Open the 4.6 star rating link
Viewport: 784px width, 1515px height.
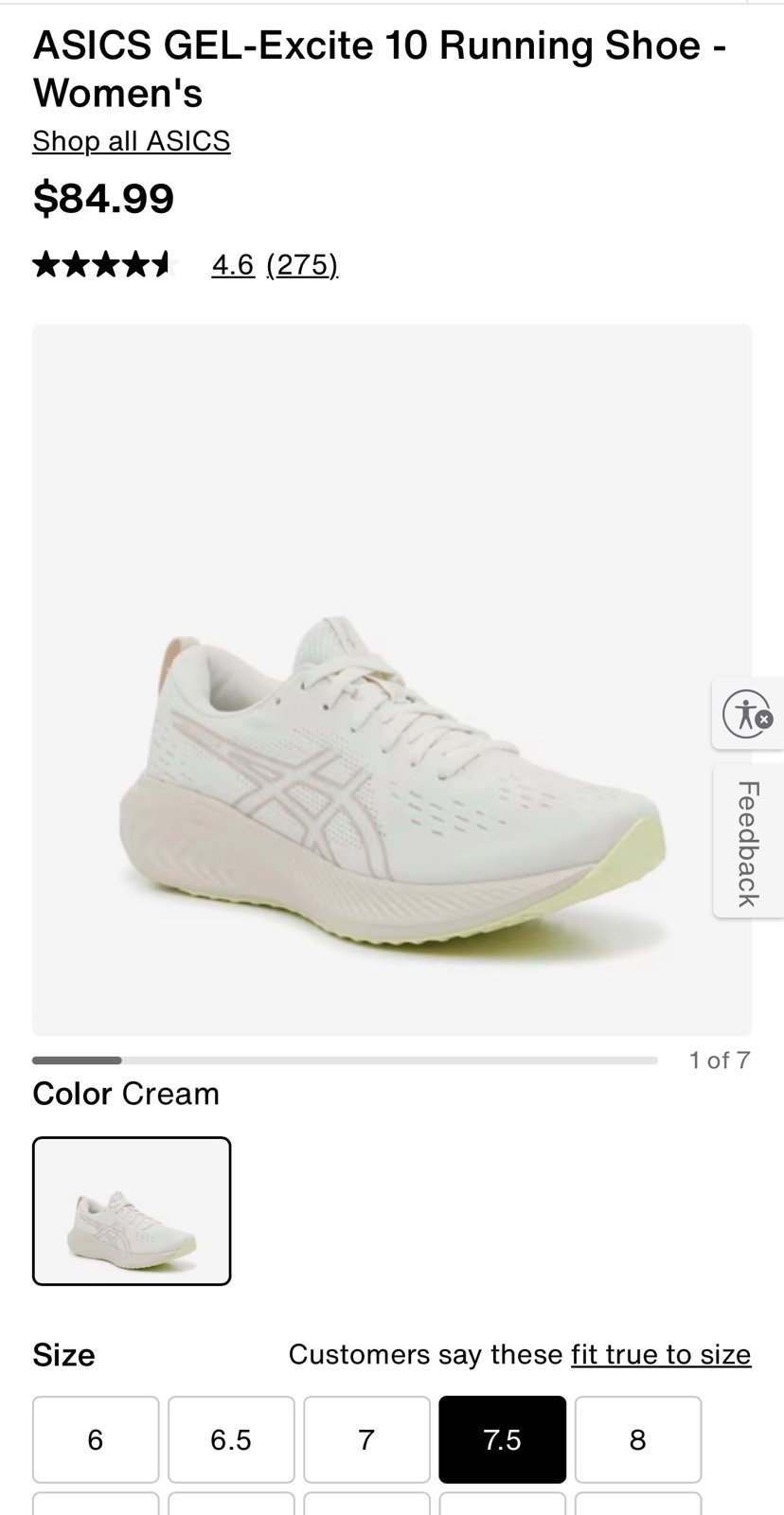(x=233, y=264)
